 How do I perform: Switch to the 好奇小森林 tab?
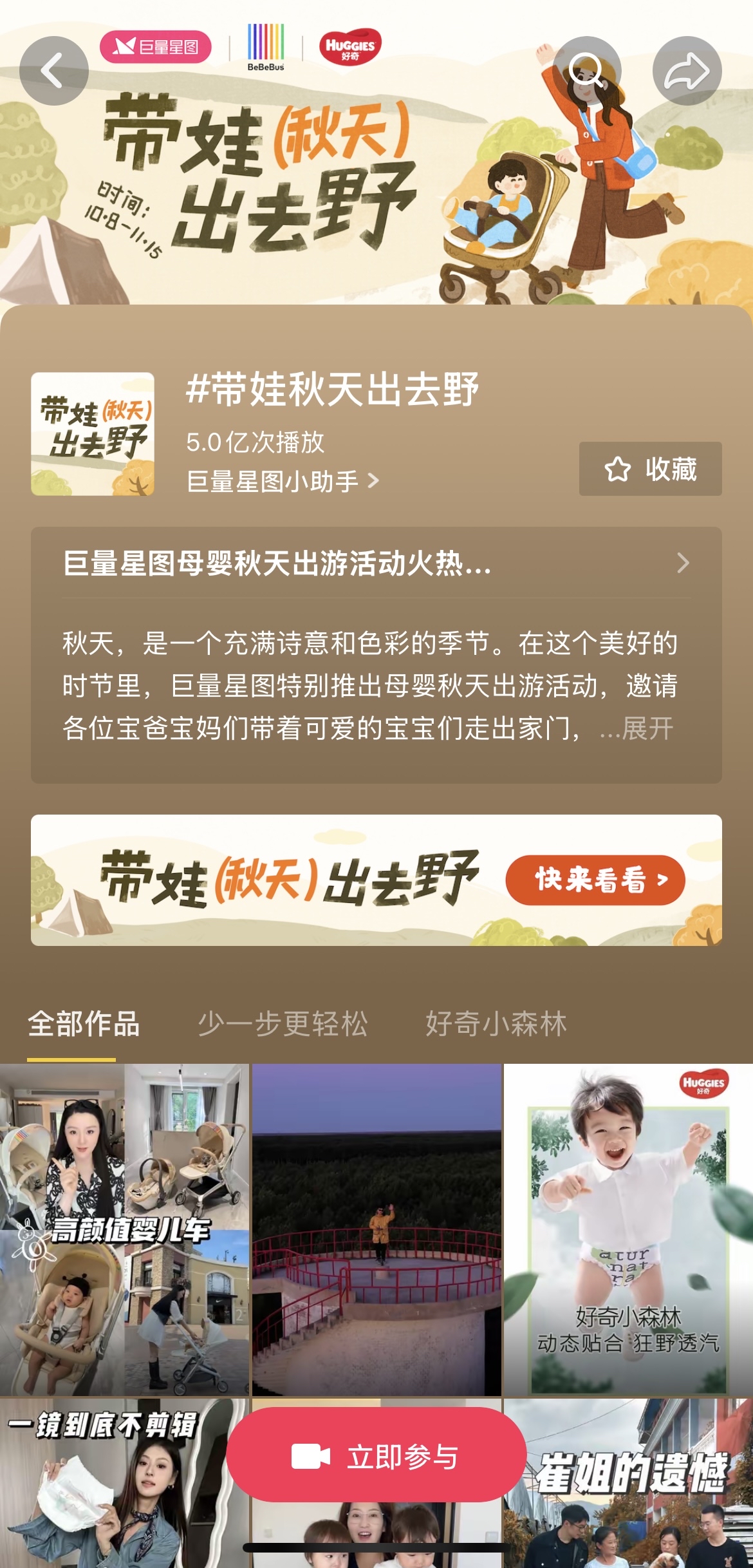click(x=496, y=1024)
